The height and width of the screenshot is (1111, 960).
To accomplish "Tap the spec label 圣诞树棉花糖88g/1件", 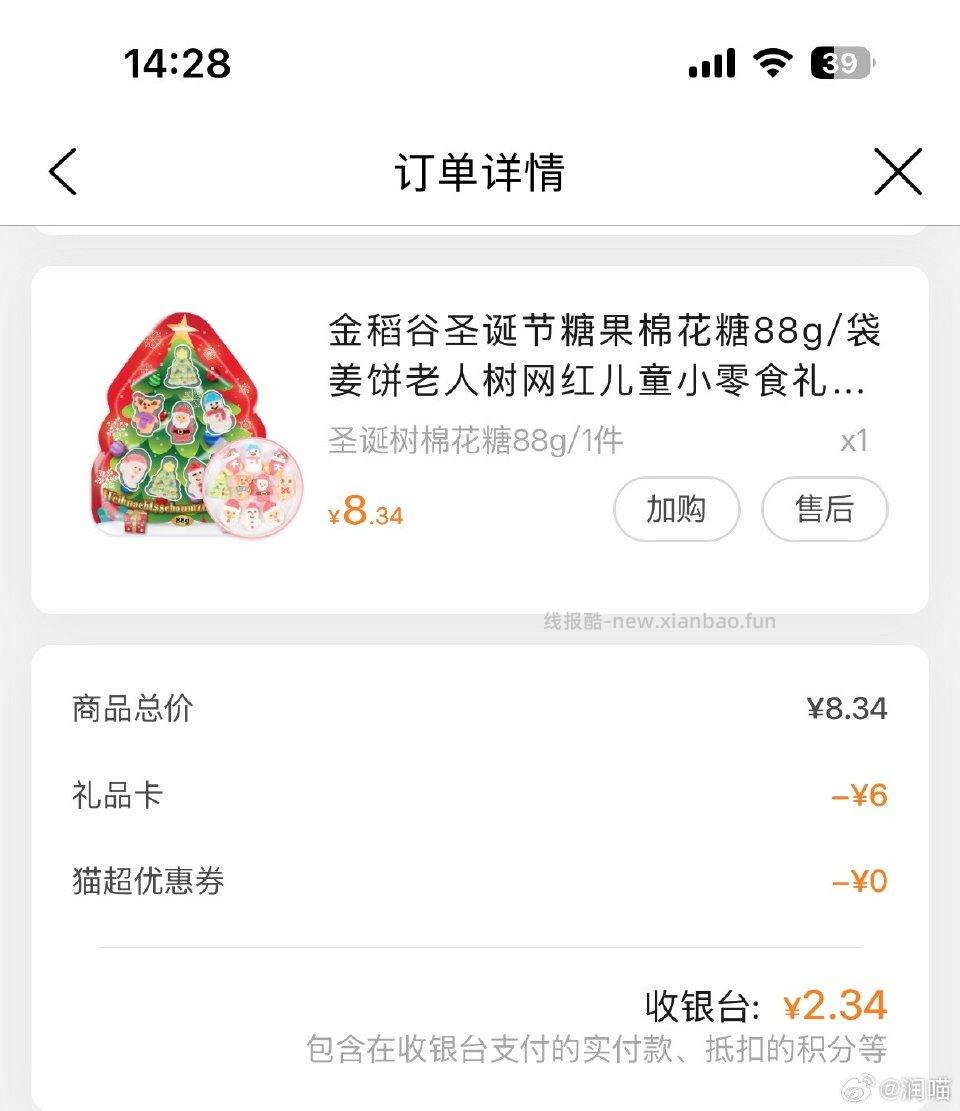I will tap(474, 439).
